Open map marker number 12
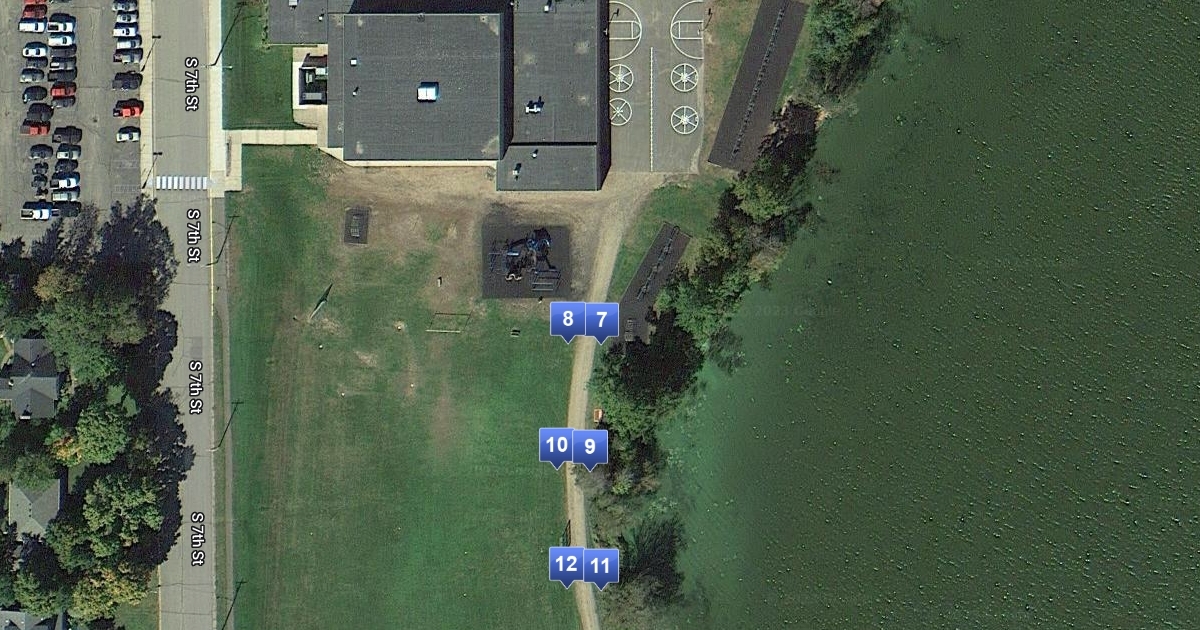This screenshot has height=630, width=1200. tap(566, 564)
